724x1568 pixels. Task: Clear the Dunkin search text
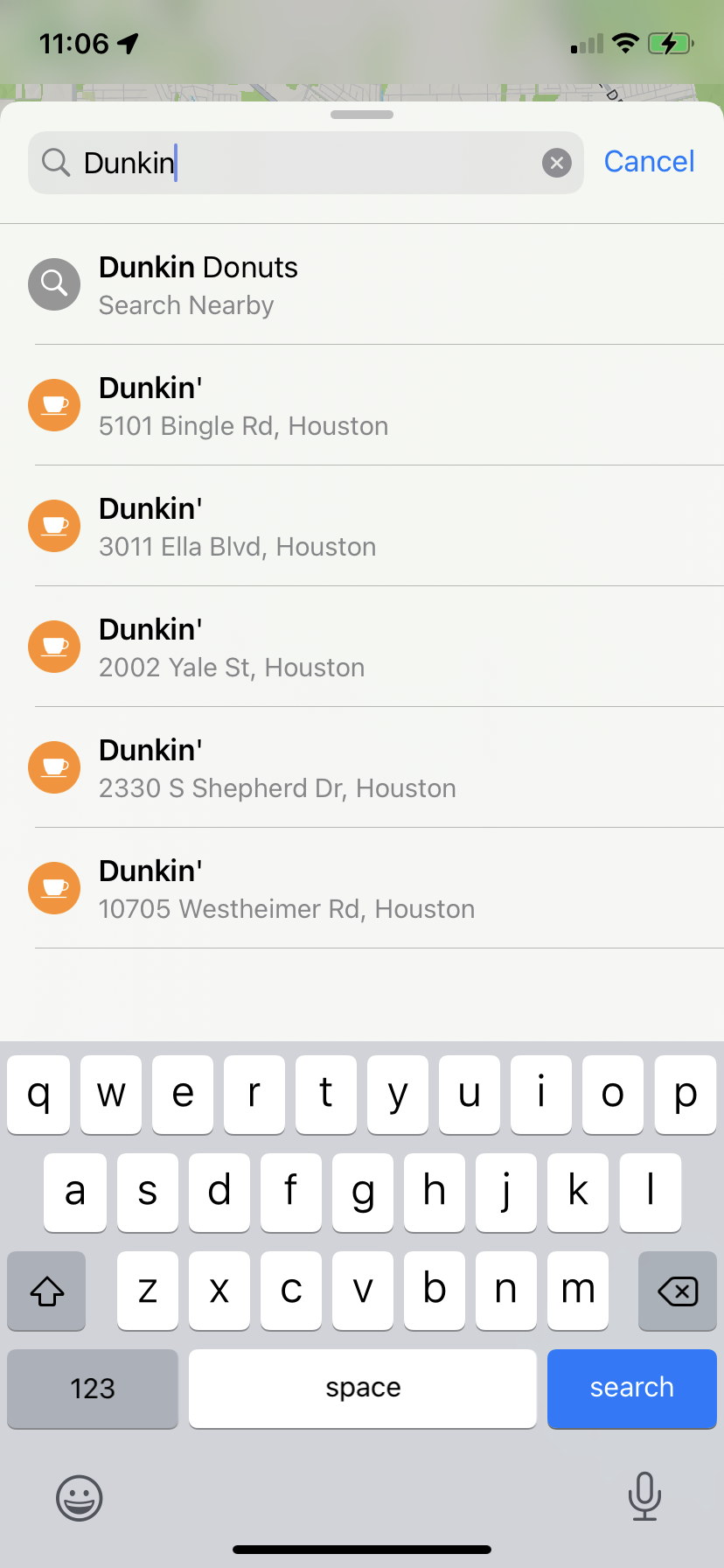pyautogui.click(x=557, y=163)
